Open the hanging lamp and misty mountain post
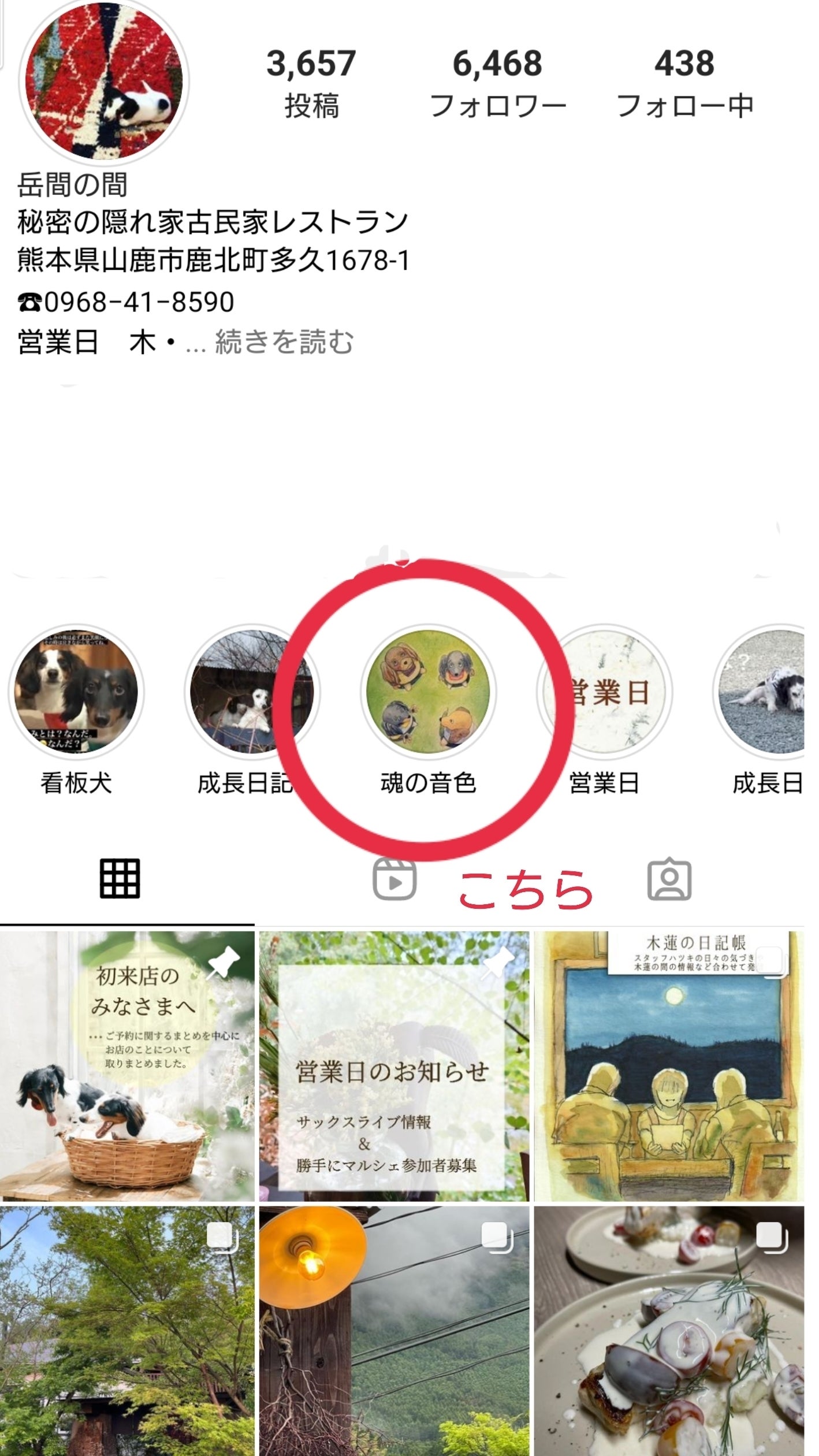The height and width of the screenshot is (1456, 819). [394, 1329]
